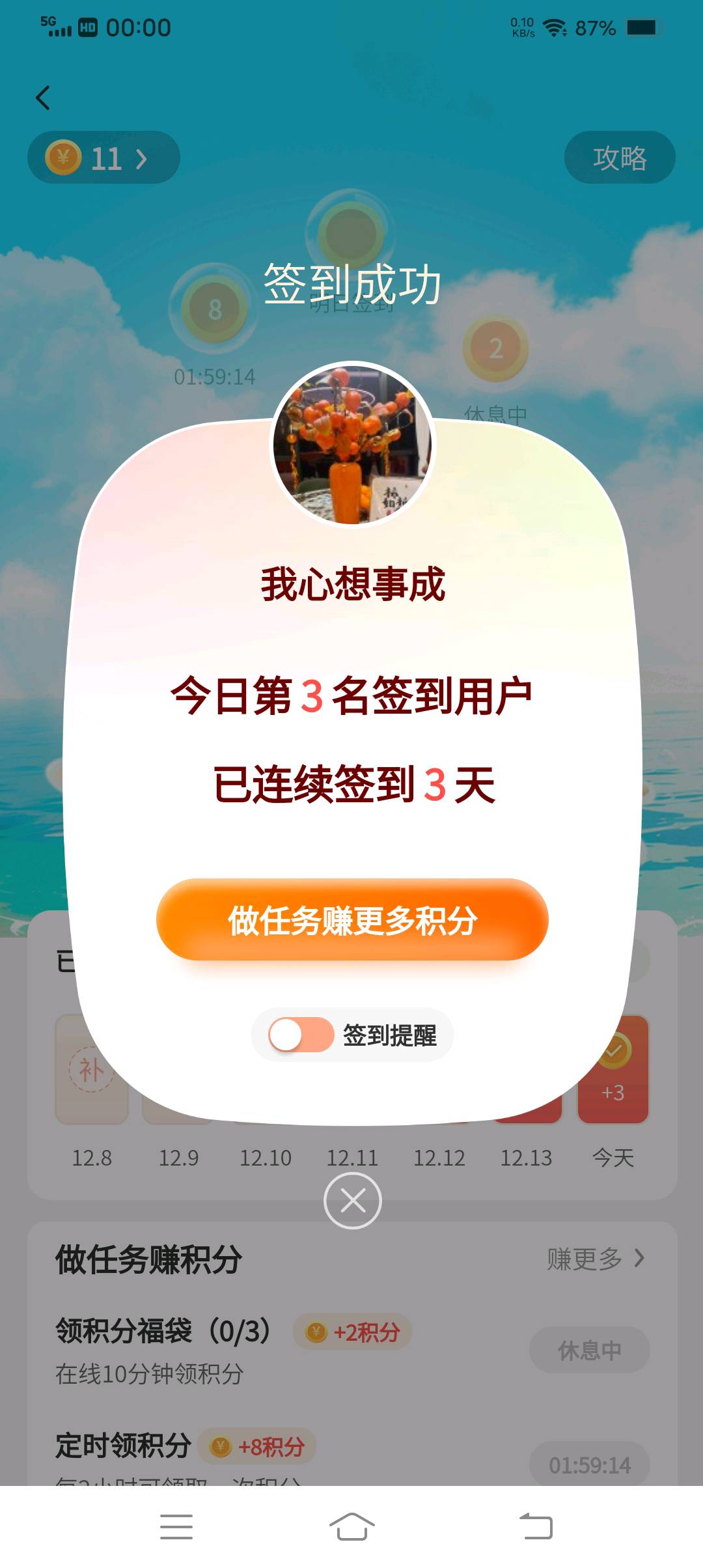Toggle the 签到提醒 switch
The width and height of the screenshot is (703, 1568).
coord(301,1035)
